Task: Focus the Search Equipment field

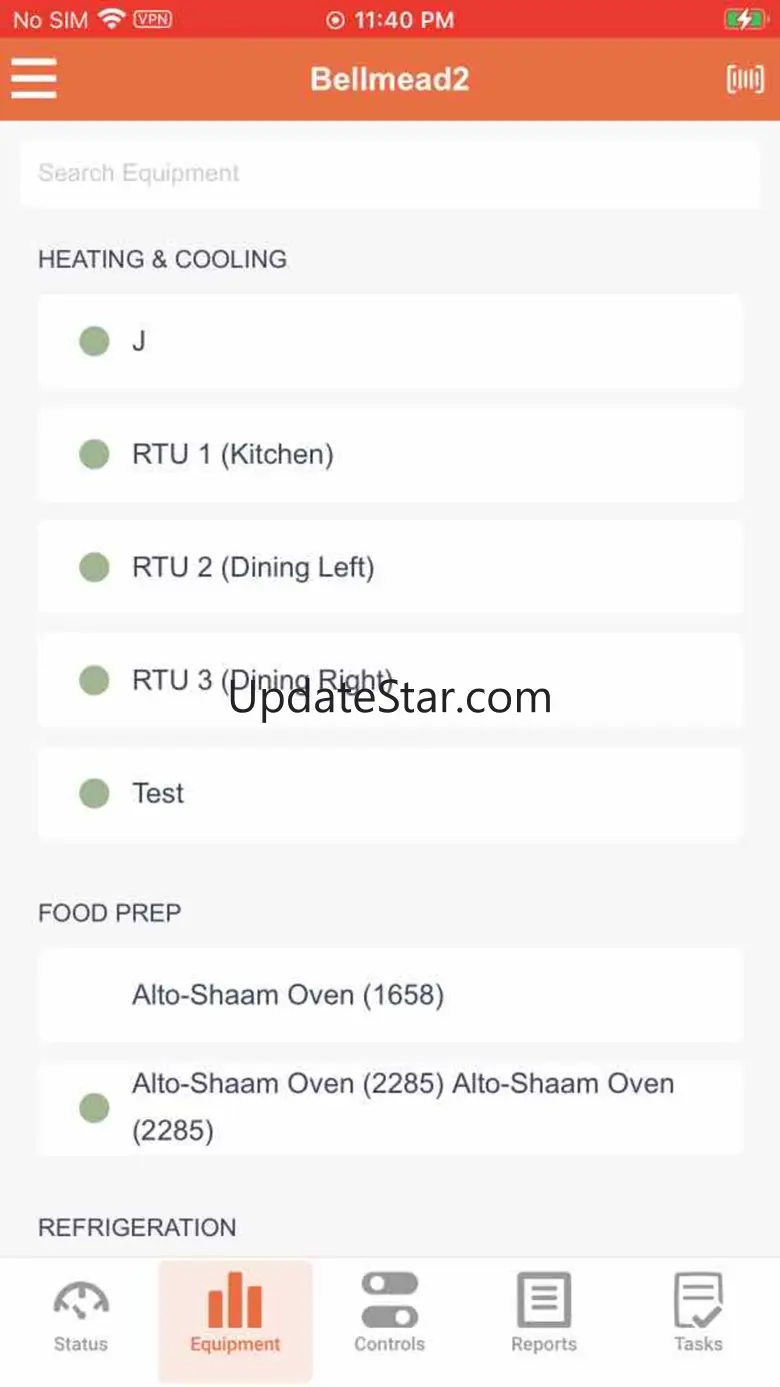Action: [x=390, y=173]
